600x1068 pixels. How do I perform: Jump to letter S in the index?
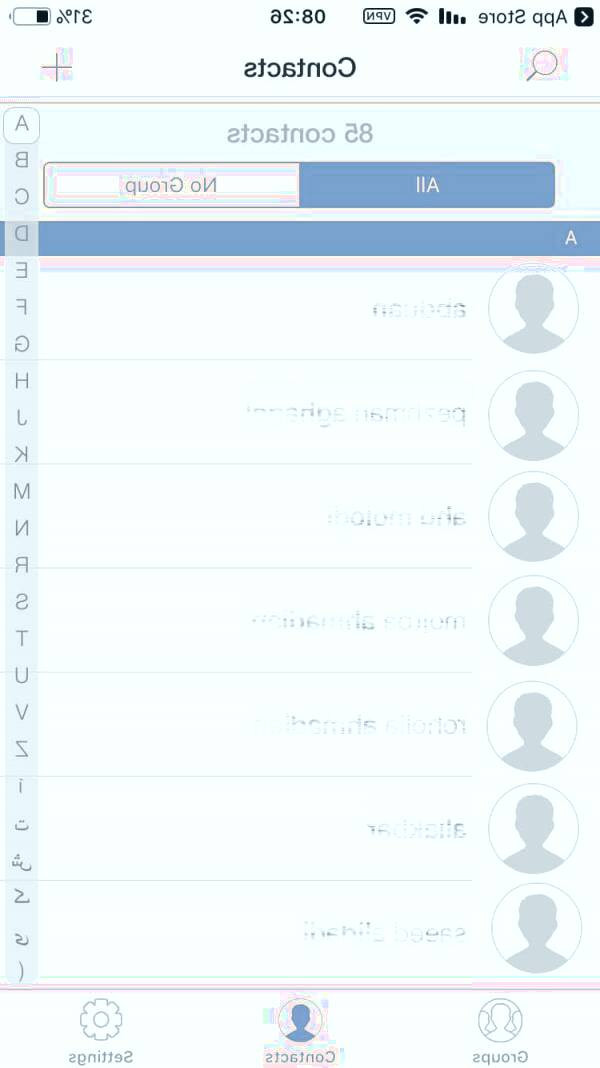[x=21, y=602]
